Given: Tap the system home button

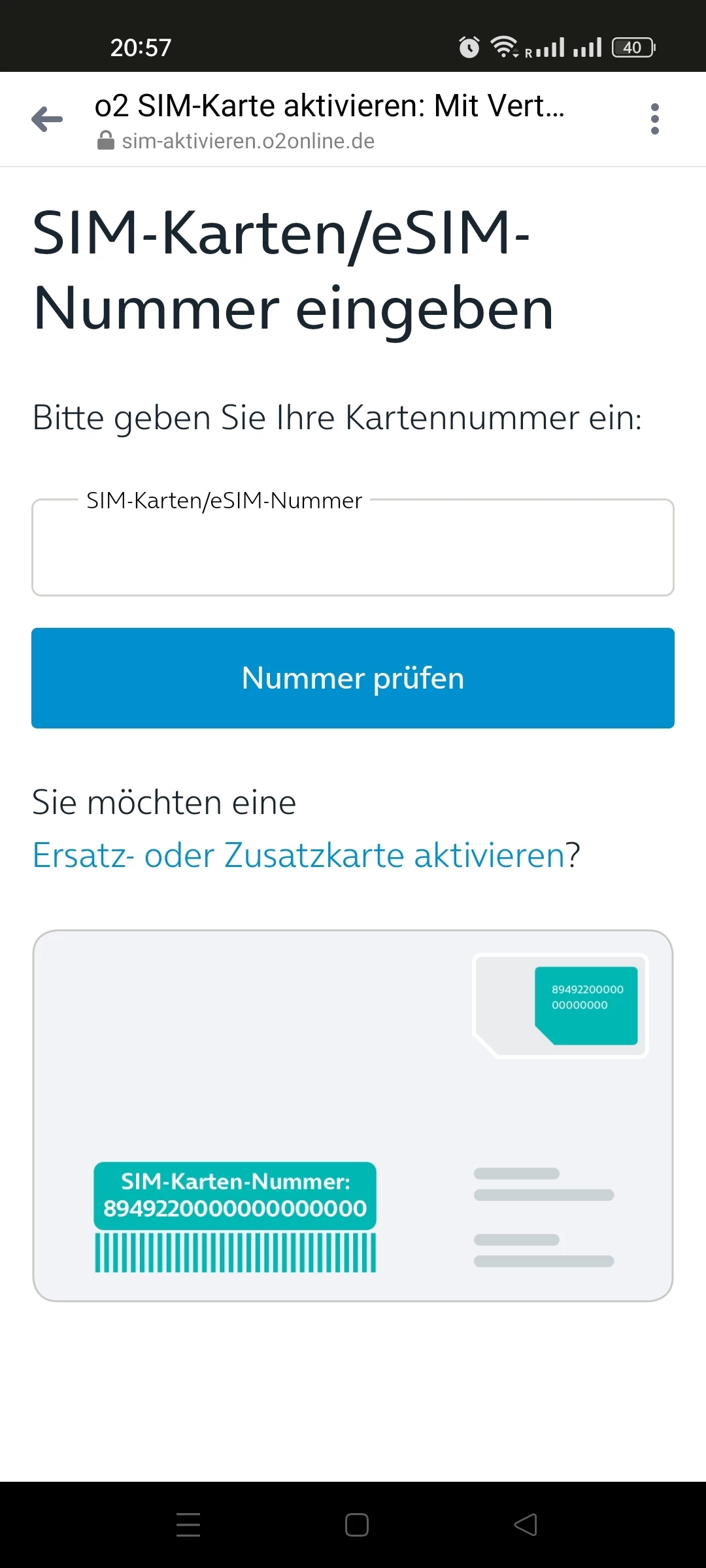Looking at the screenshot, I should click(x=356, y=1525).
